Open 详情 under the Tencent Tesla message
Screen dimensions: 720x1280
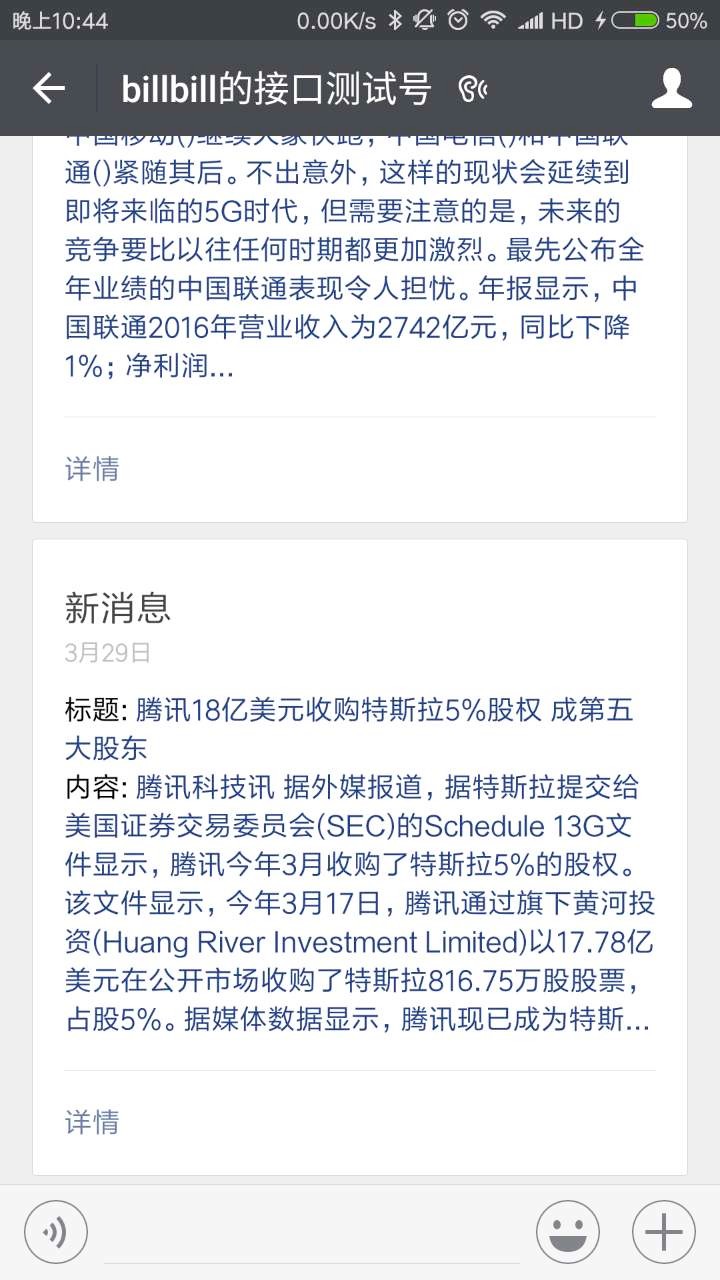[92, 1122]
